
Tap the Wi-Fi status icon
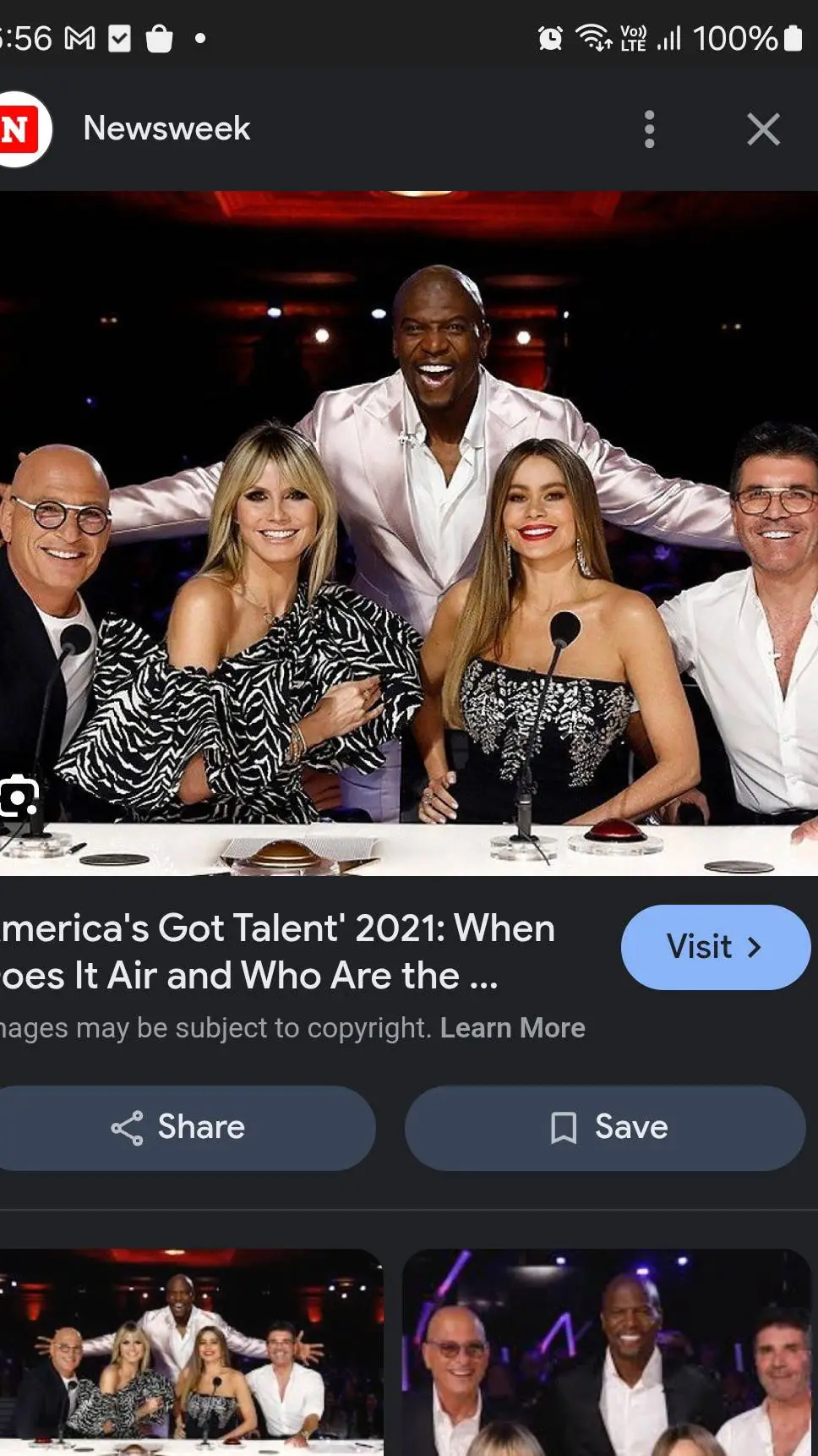(593, 38)
